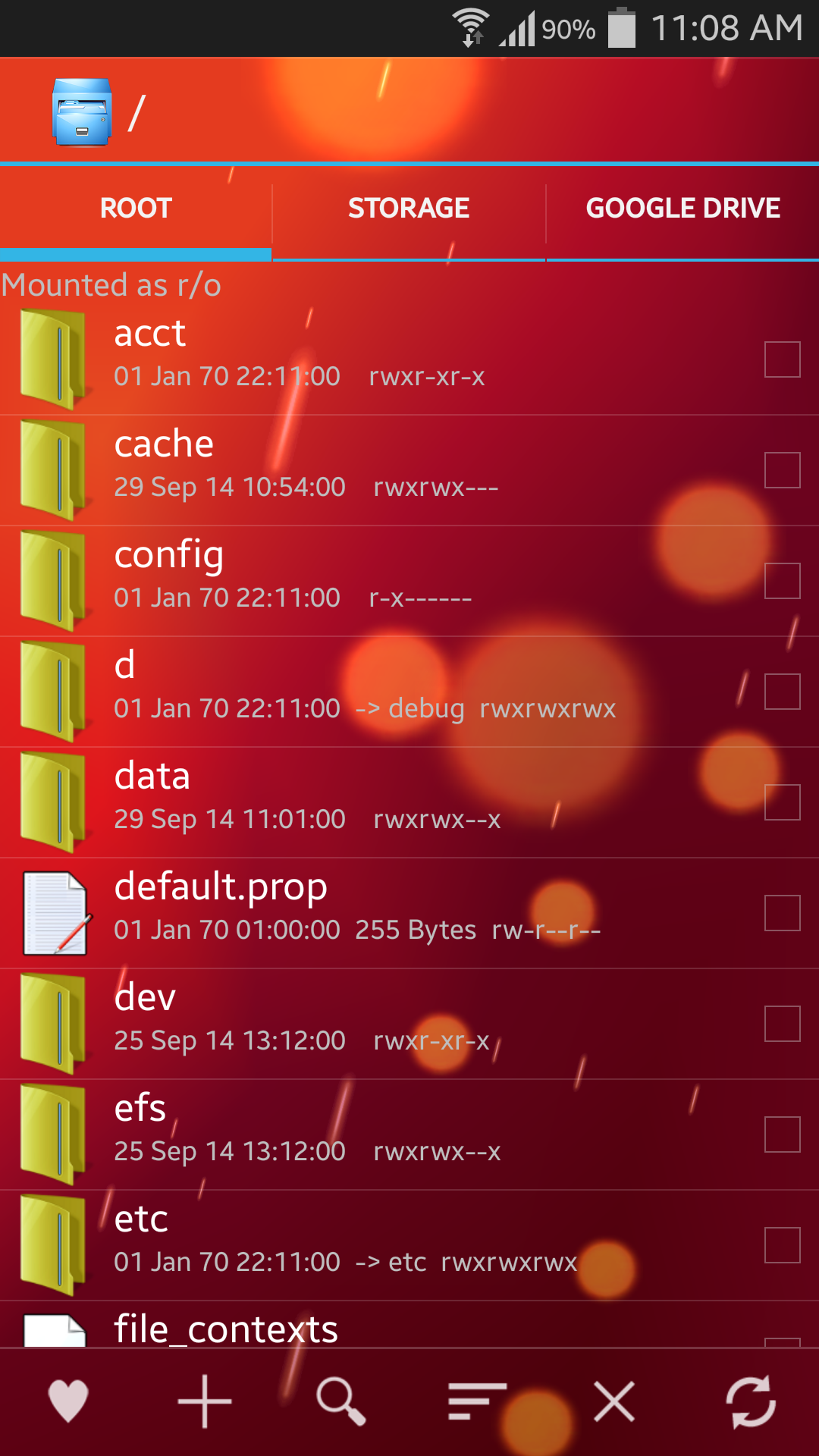Switch to the Google Drive tab
The image size is (819, 1456).
point(682,209)
